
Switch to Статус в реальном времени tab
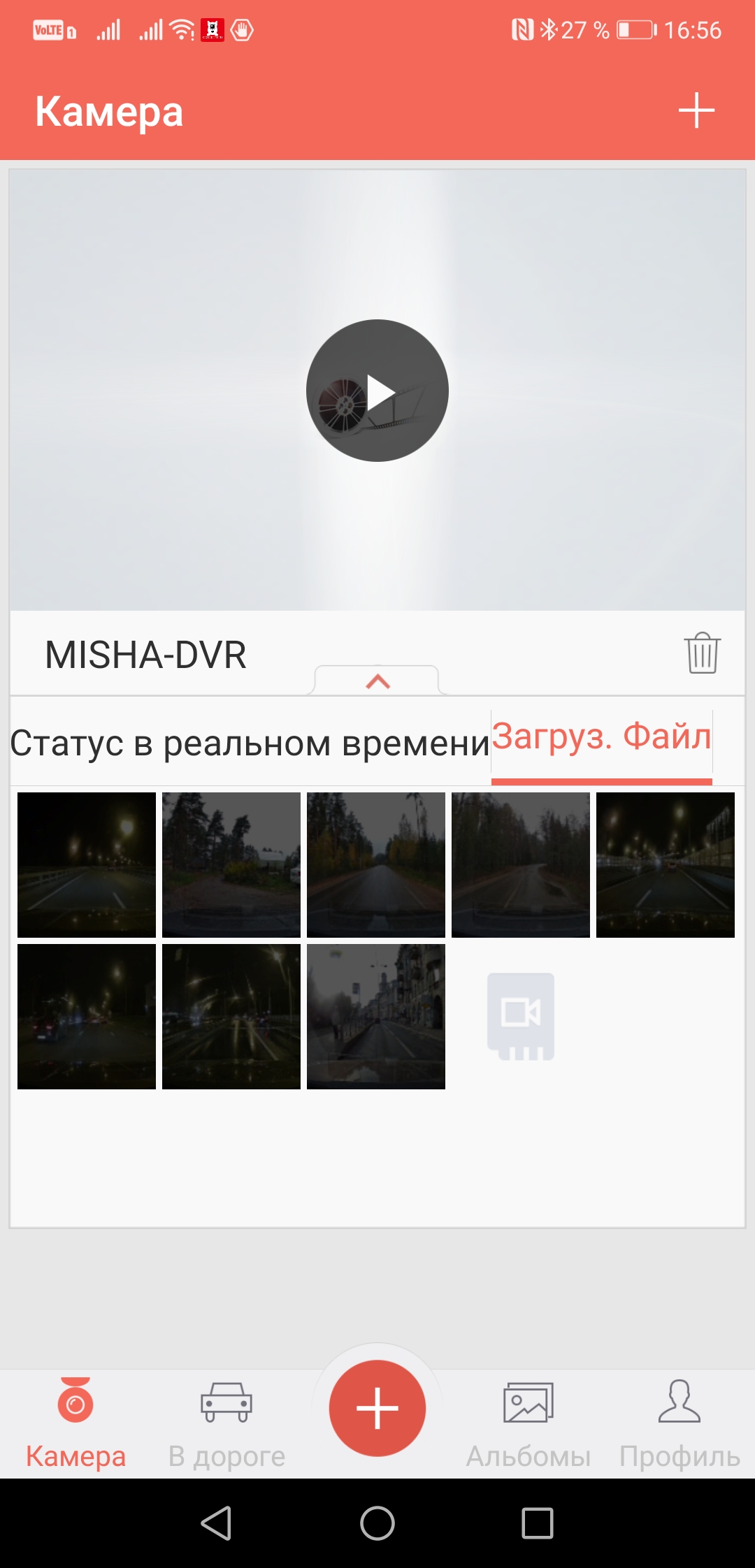click(x=250, y=743)
